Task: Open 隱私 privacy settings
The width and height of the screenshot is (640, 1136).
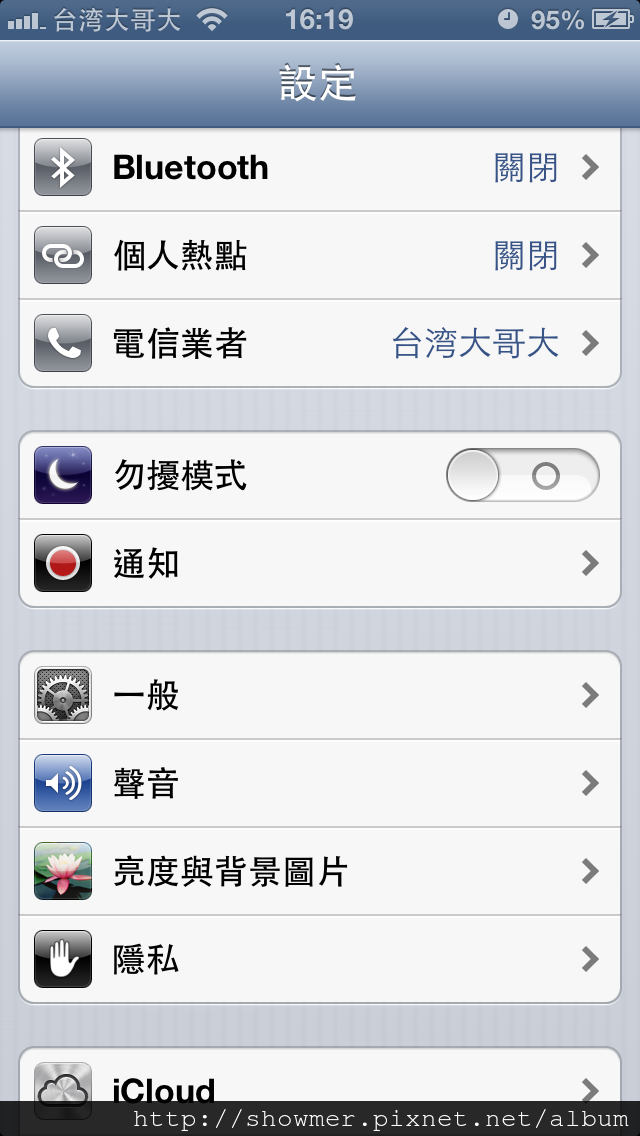Action: click(x=320, y=959)
